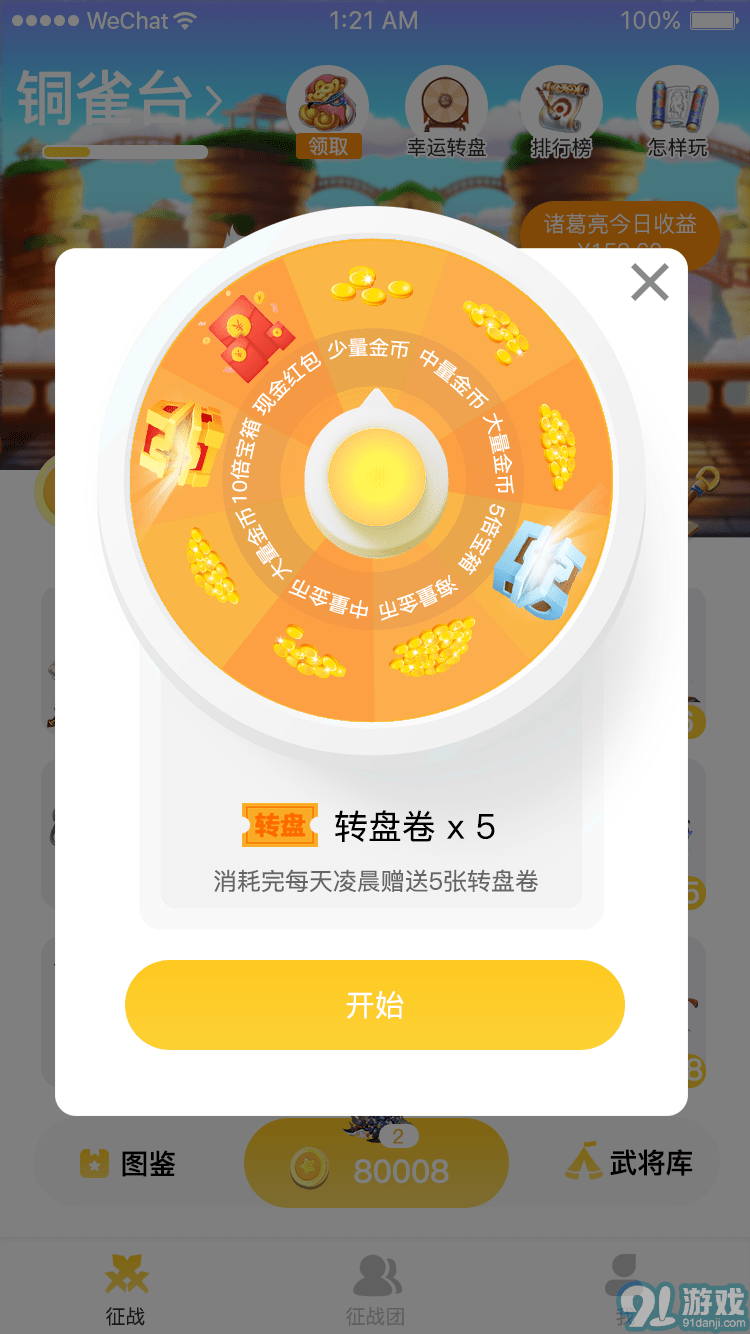750x1334 pixels.
Task: Open the 幸运转盘 drum icon
Action: [x=446, y=100]
